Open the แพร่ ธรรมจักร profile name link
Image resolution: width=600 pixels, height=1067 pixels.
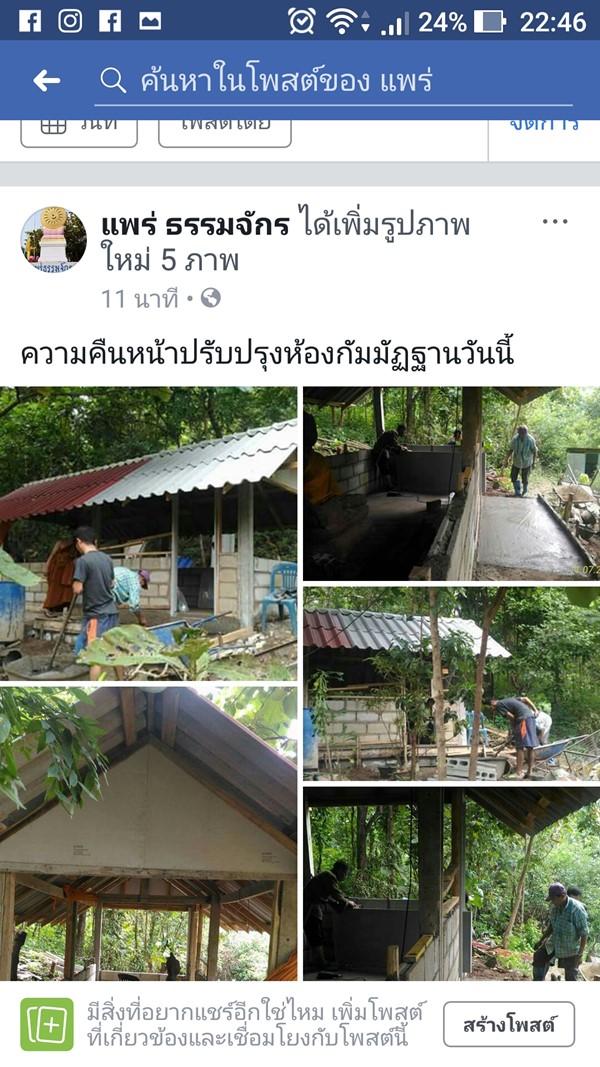coord(196,225)
